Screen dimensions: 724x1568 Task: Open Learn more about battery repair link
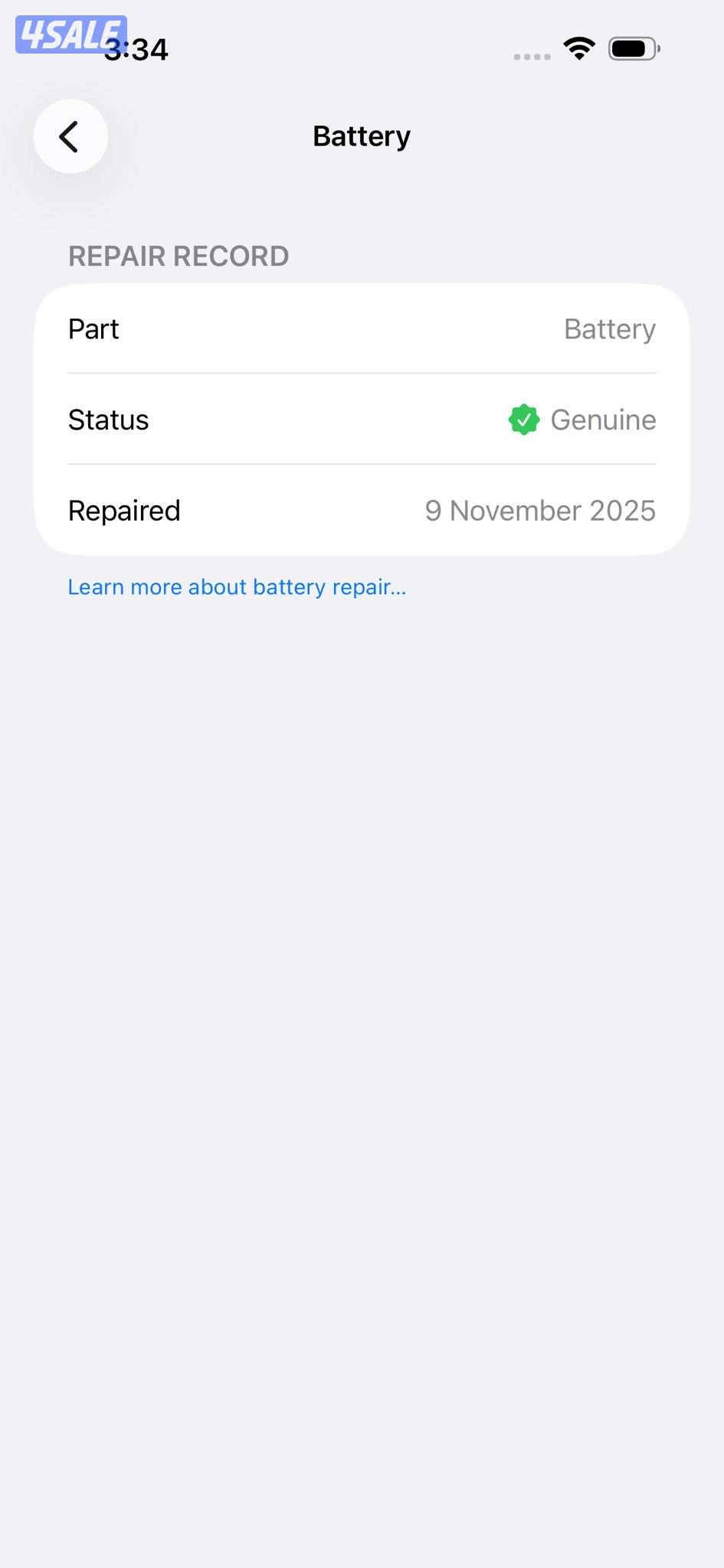(237, 586)
